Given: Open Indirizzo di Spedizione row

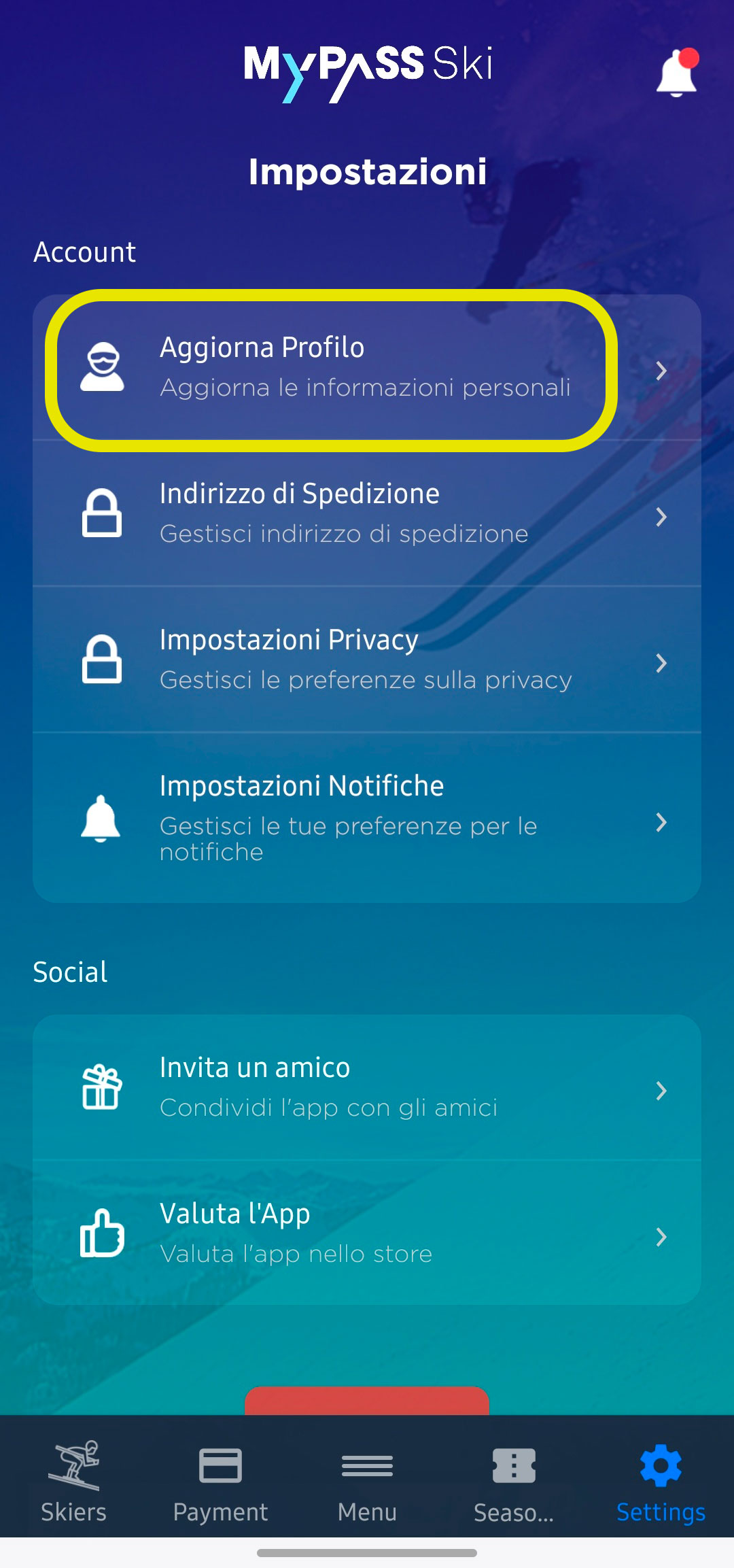Looking at the screenshot, I should pos(367,514).
